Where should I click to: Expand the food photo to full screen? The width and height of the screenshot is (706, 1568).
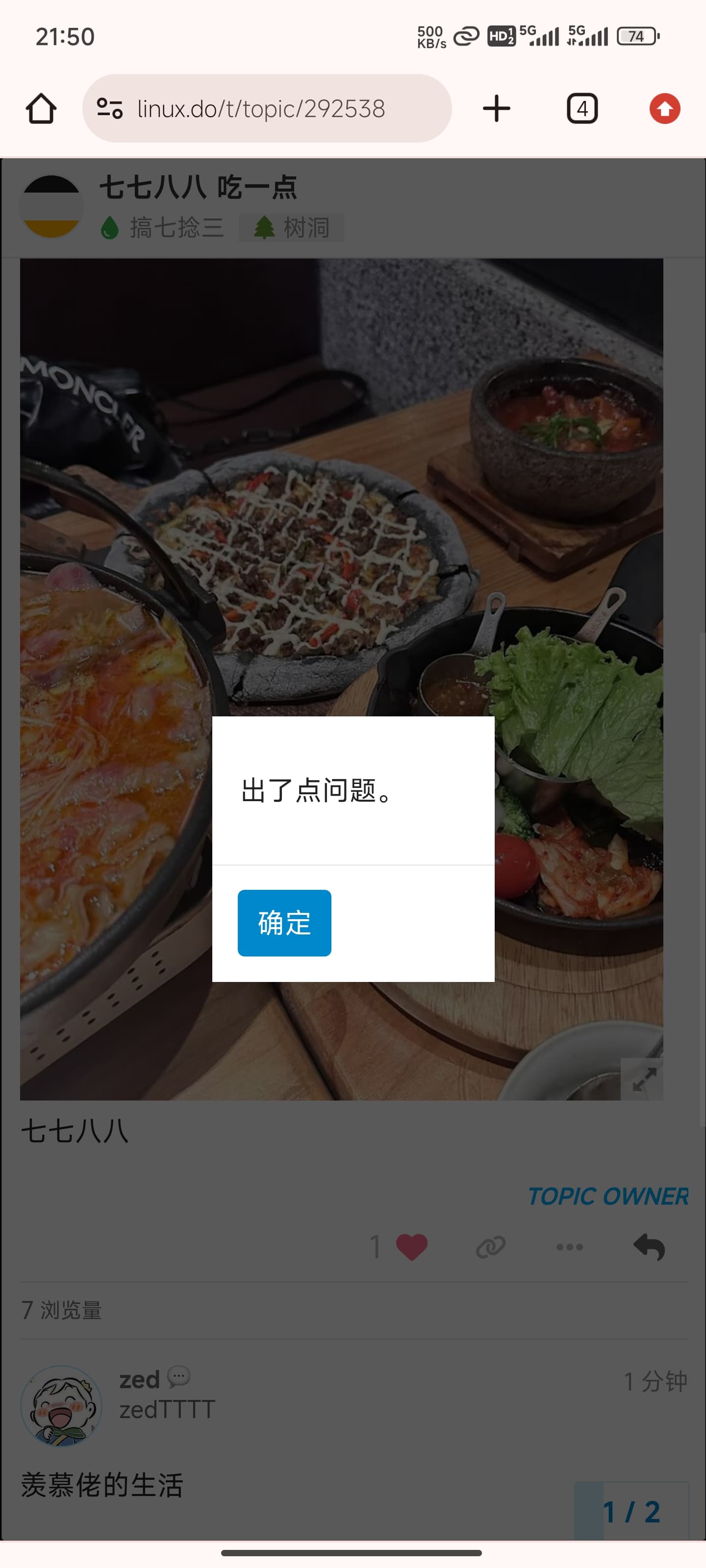coord(644,1079)
